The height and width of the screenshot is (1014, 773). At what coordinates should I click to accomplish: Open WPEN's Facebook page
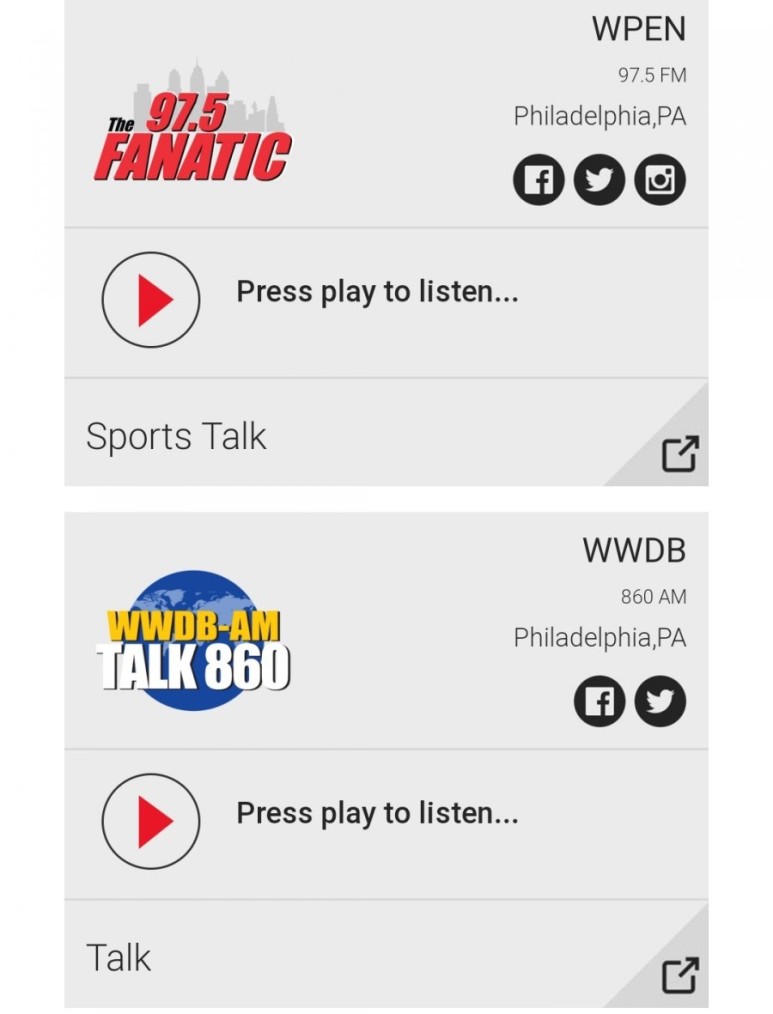pyautogui.click(x=538, y=180)
